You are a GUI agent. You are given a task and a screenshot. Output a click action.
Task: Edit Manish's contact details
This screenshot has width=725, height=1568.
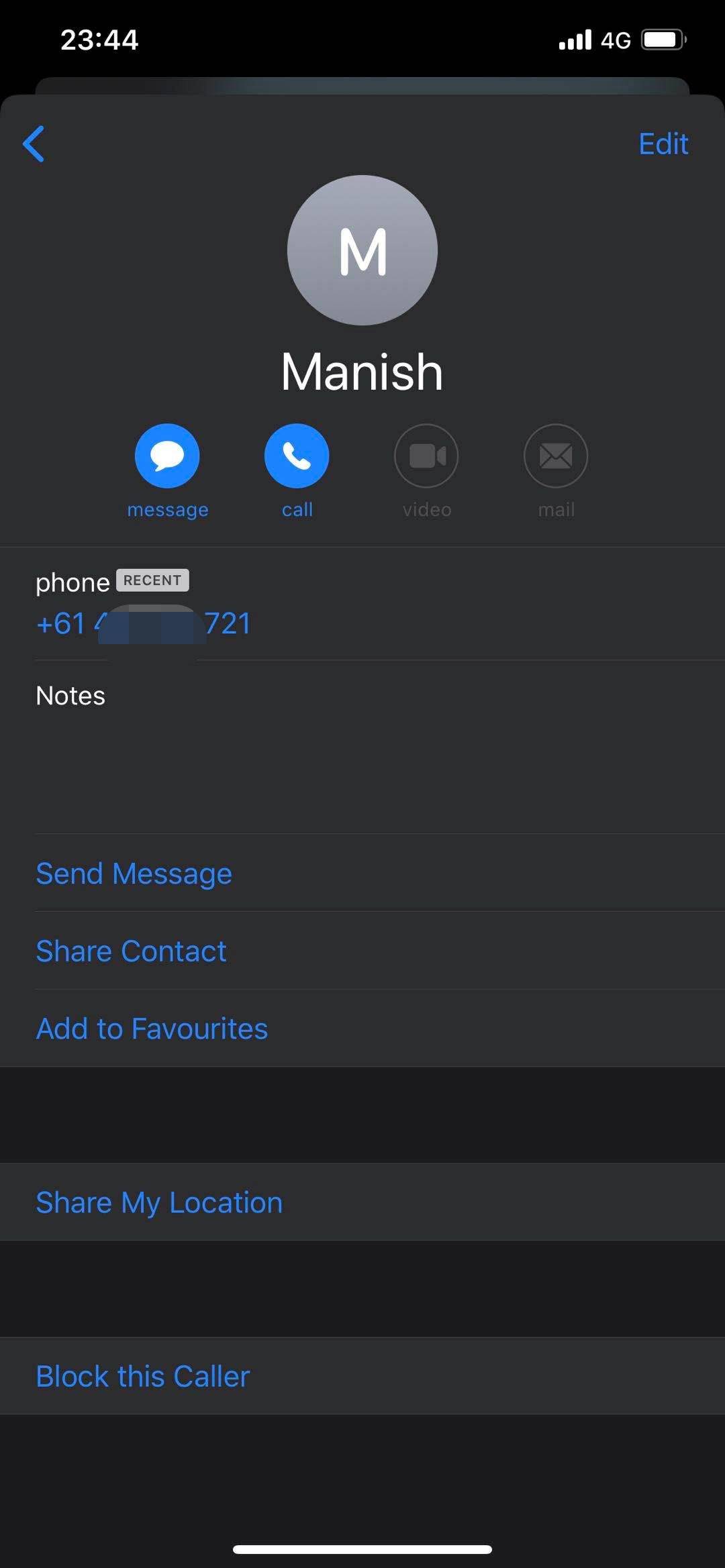coord(663,144)
